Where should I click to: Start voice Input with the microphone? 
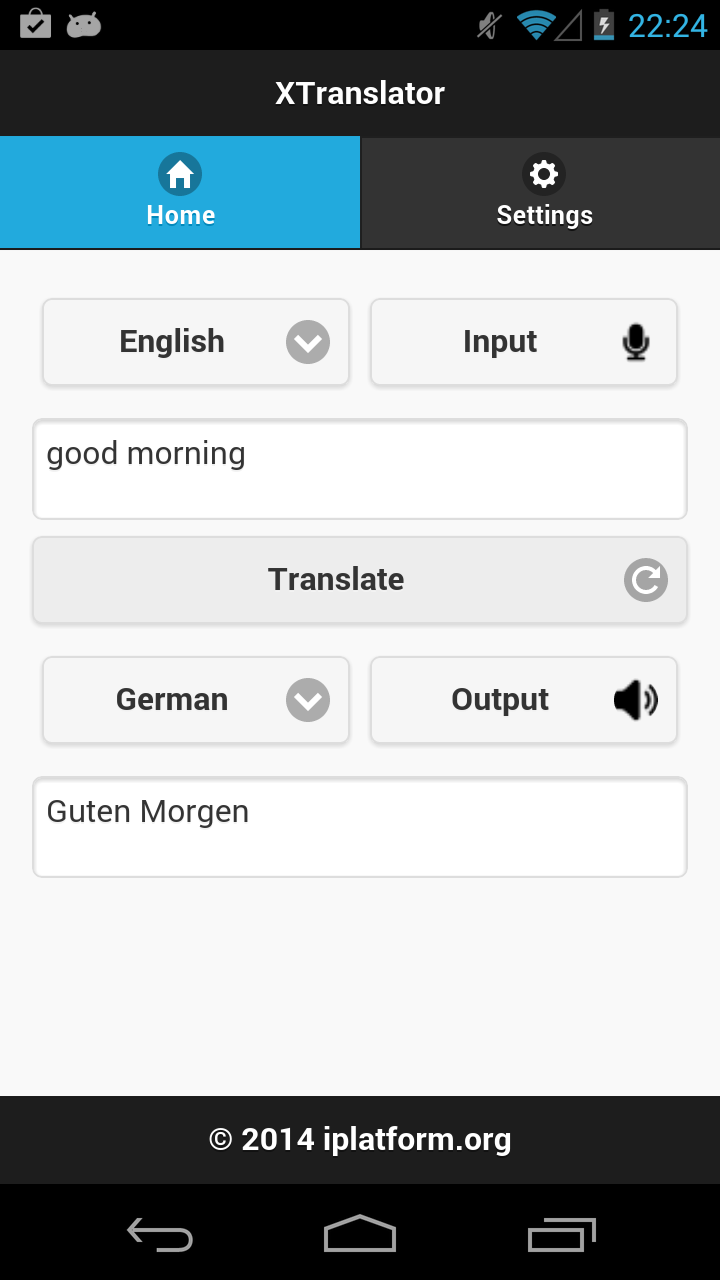click(524, 342)
